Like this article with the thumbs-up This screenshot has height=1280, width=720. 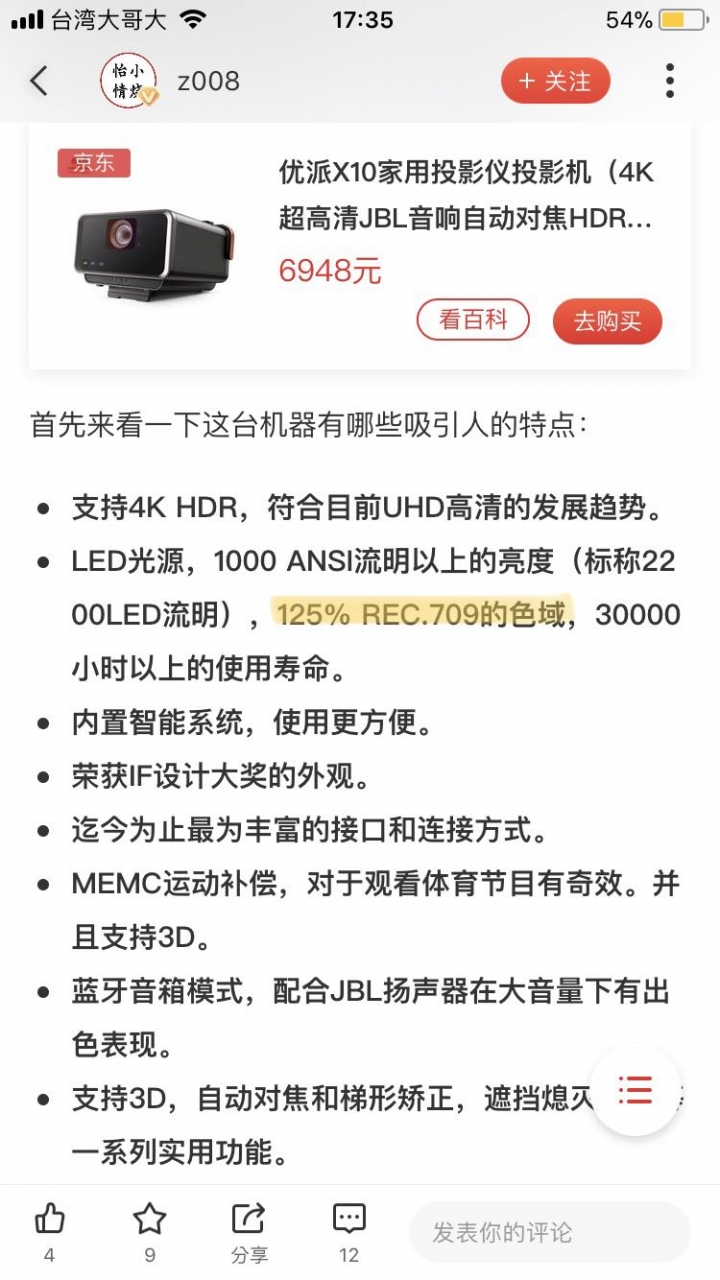coord(50,1220)
